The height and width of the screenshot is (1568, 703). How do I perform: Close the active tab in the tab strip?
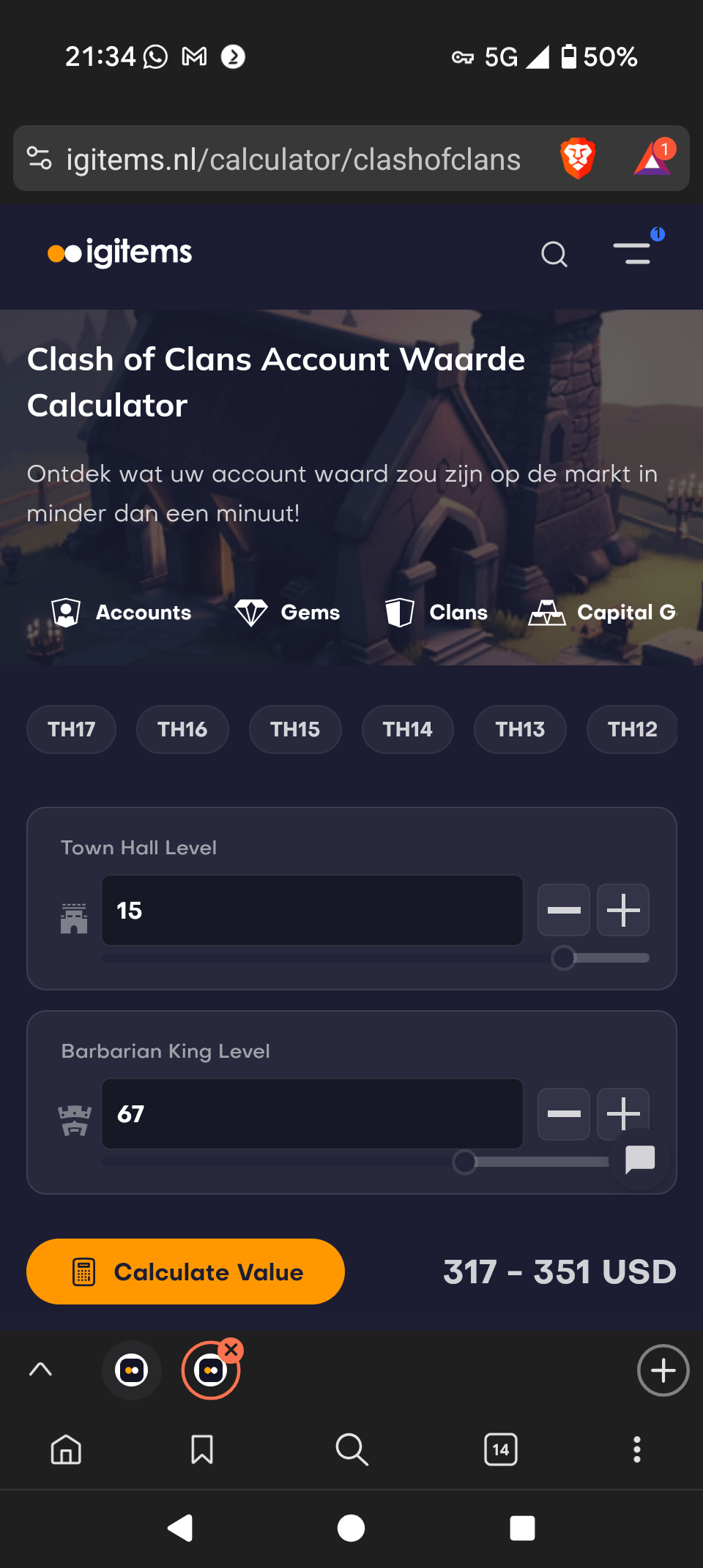coord(231,1349)
